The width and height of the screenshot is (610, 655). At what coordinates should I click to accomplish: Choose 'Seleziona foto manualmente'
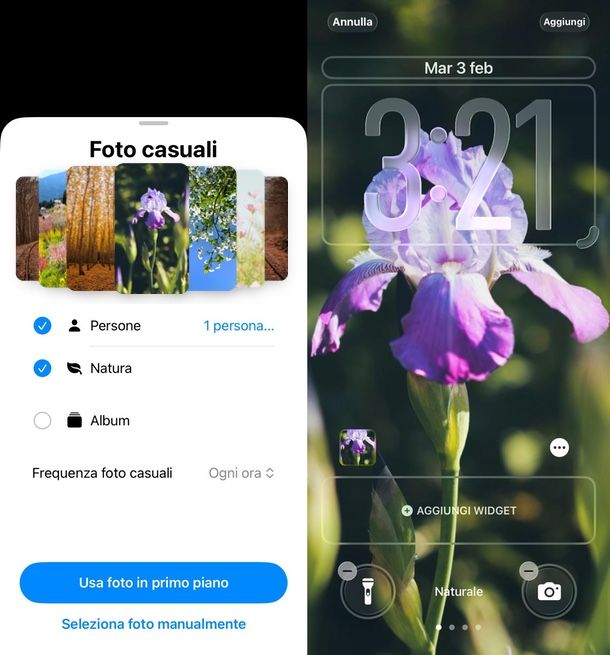pyautogui.click(x=153, y=624)
